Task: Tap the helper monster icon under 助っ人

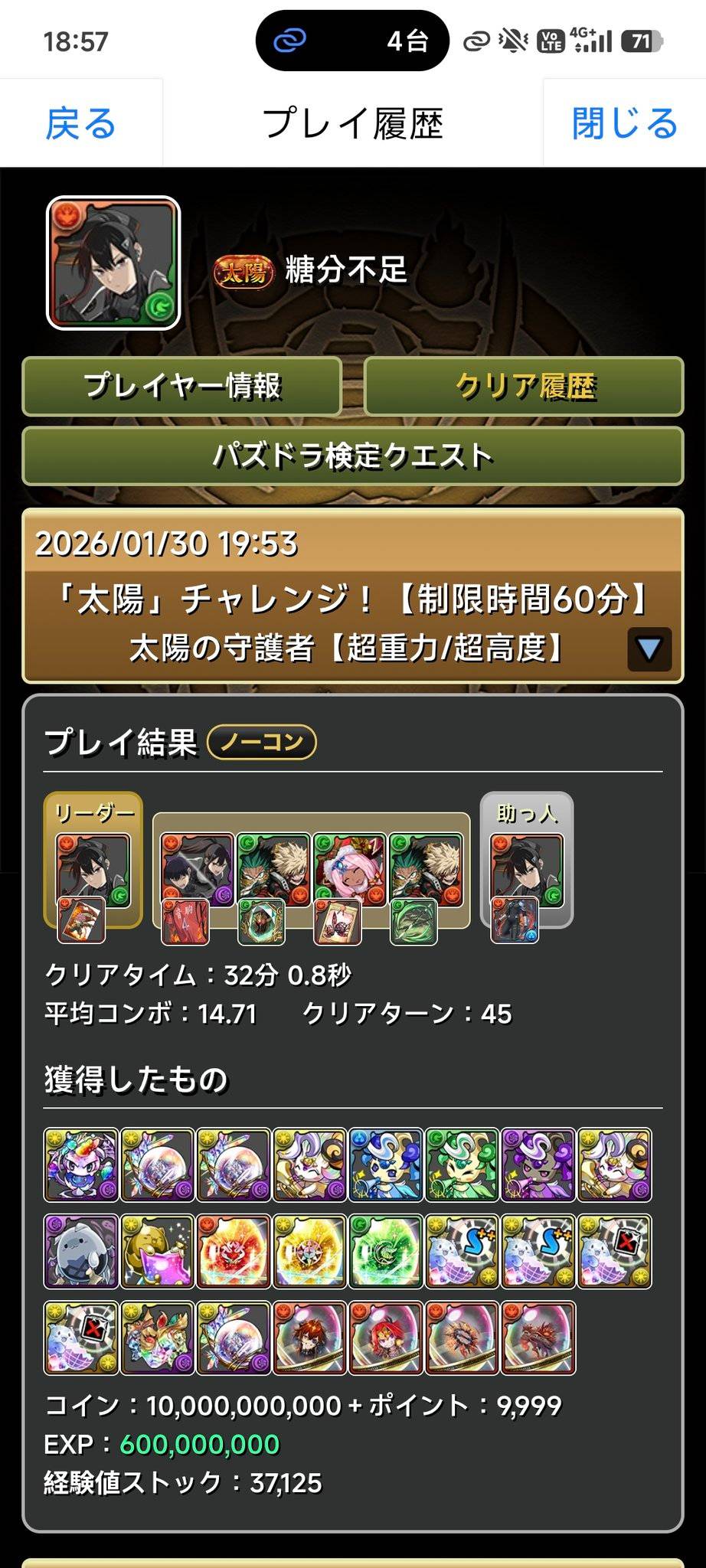Action: 526,871
